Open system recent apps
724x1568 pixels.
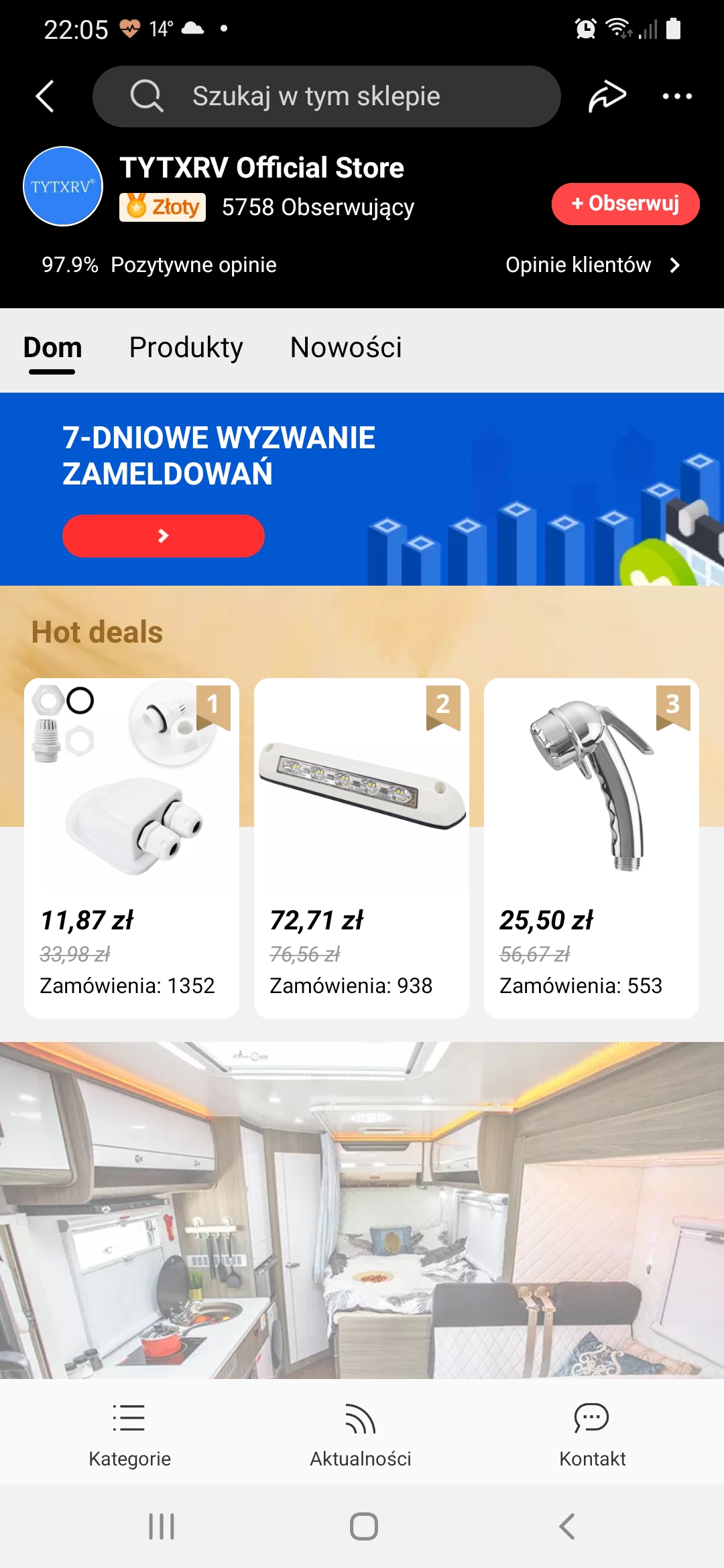[x=162, y=1526]
